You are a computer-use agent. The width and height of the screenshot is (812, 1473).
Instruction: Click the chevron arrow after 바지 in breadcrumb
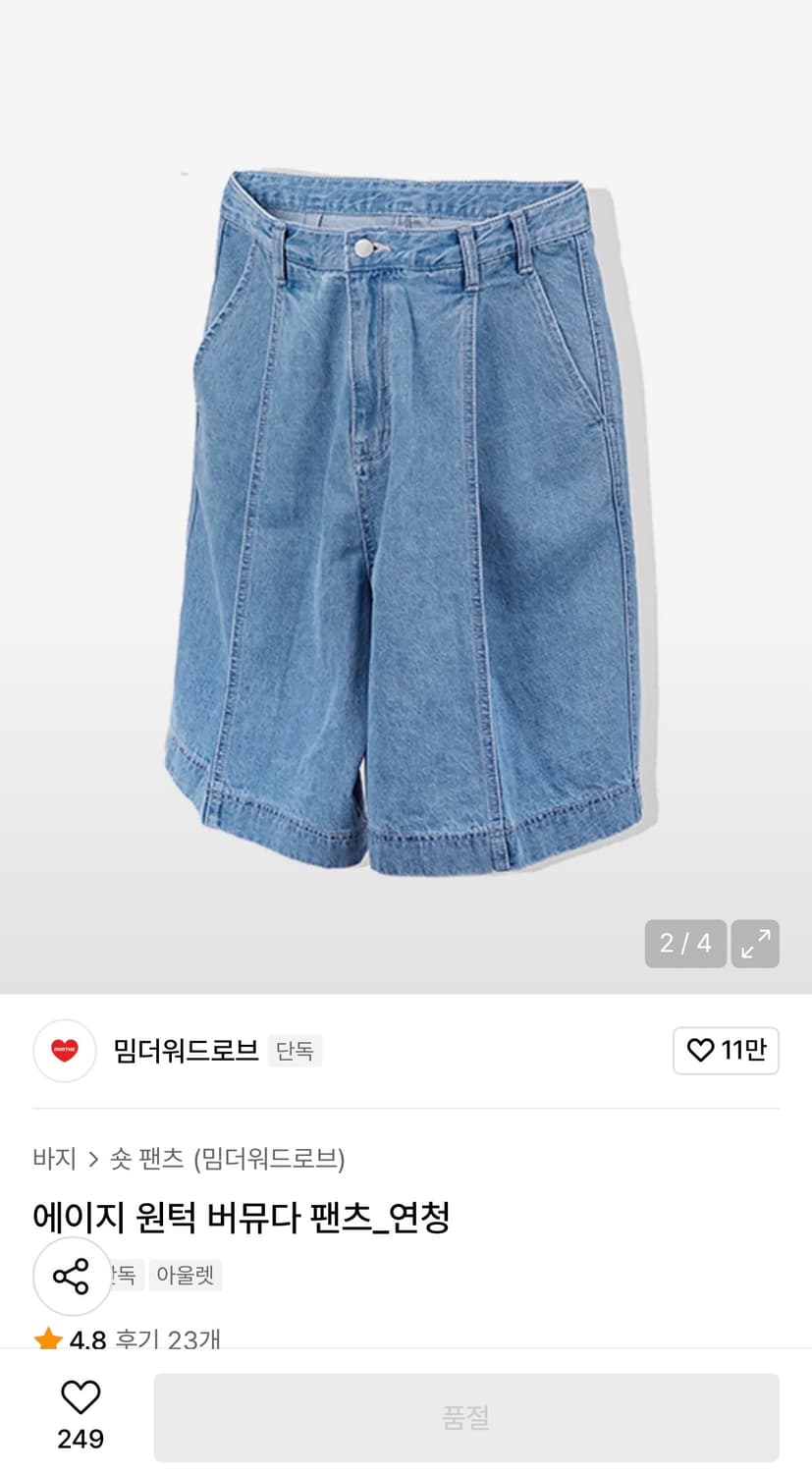(95, 1159)
